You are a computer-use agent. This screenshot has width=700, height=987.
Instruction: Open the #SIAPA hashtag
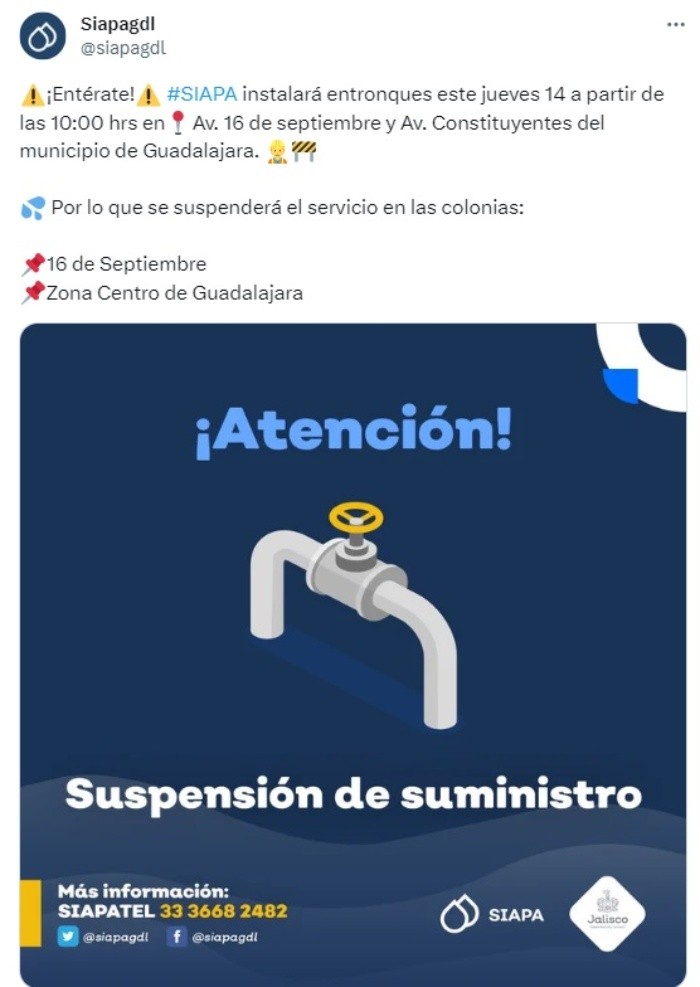[201, 95]
